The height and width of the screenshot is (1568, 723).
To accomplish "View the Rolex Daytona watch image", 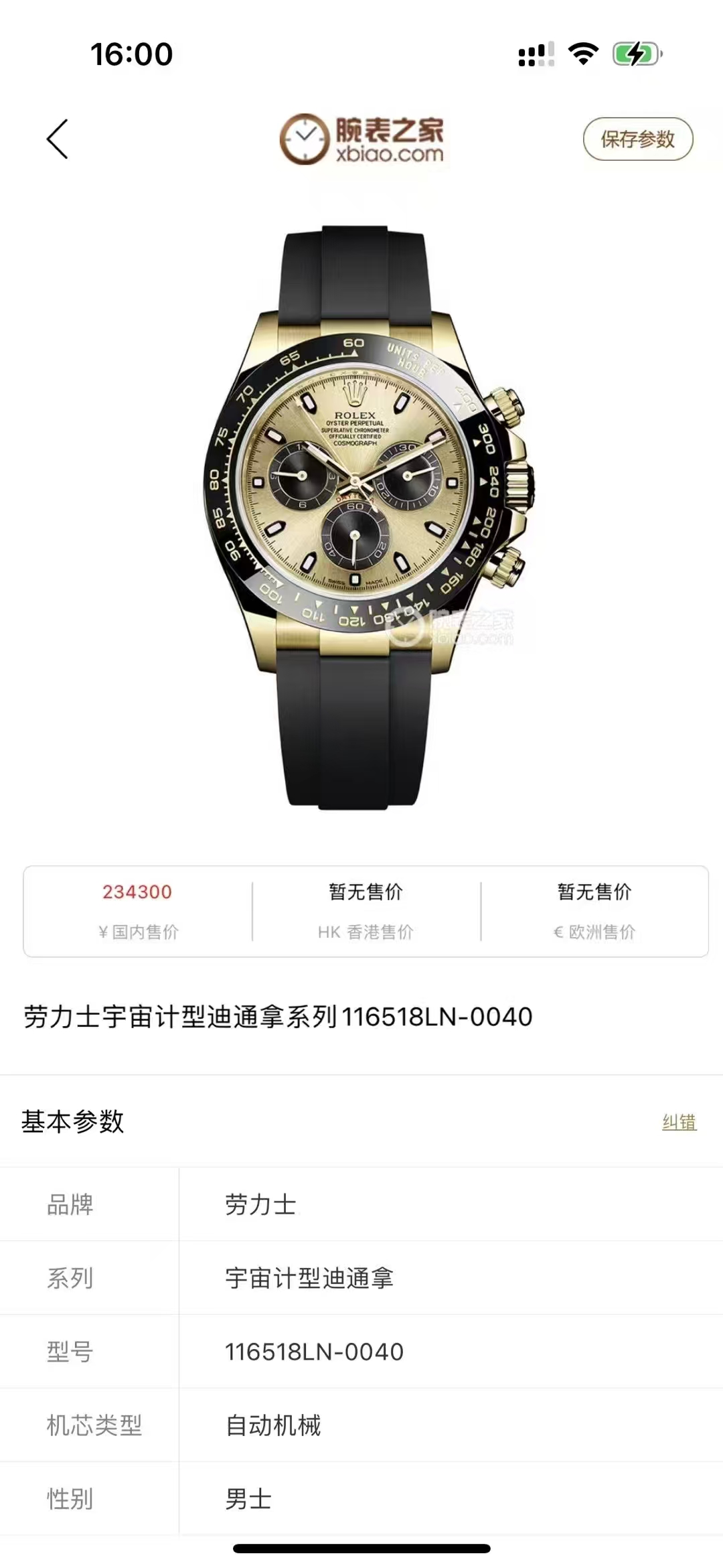I will (x=365, y=516).
